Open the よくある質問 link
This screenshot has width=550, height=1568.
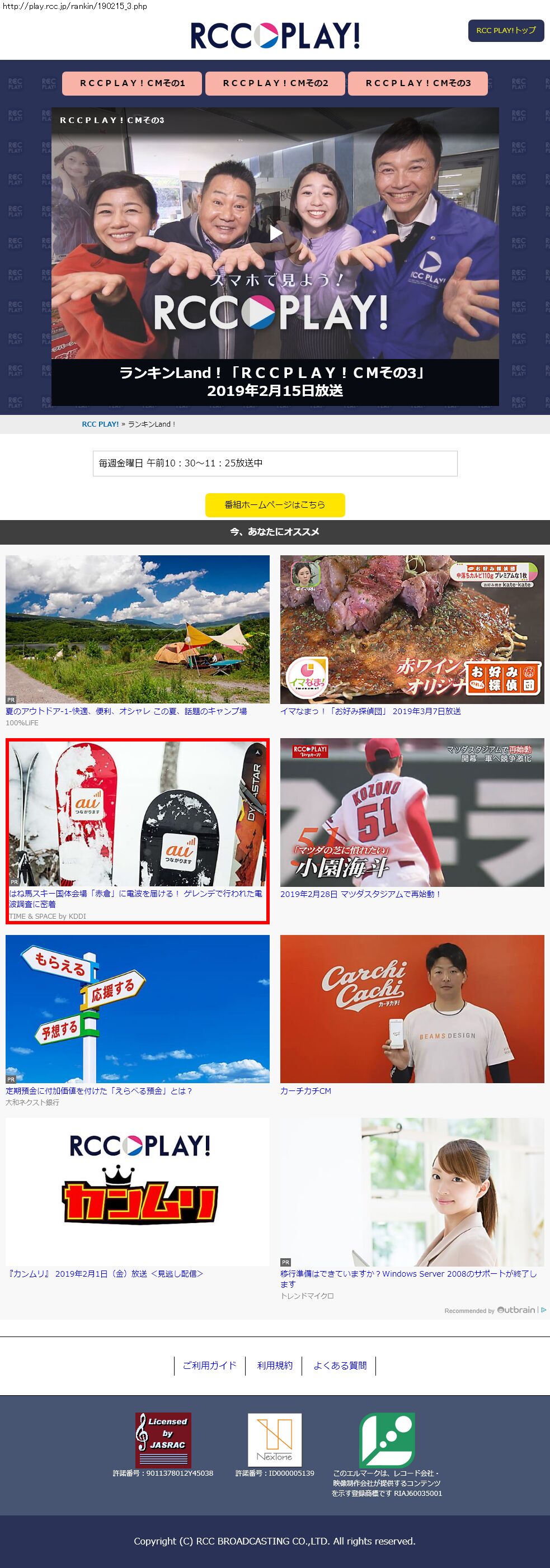[x=340, y=1366]
